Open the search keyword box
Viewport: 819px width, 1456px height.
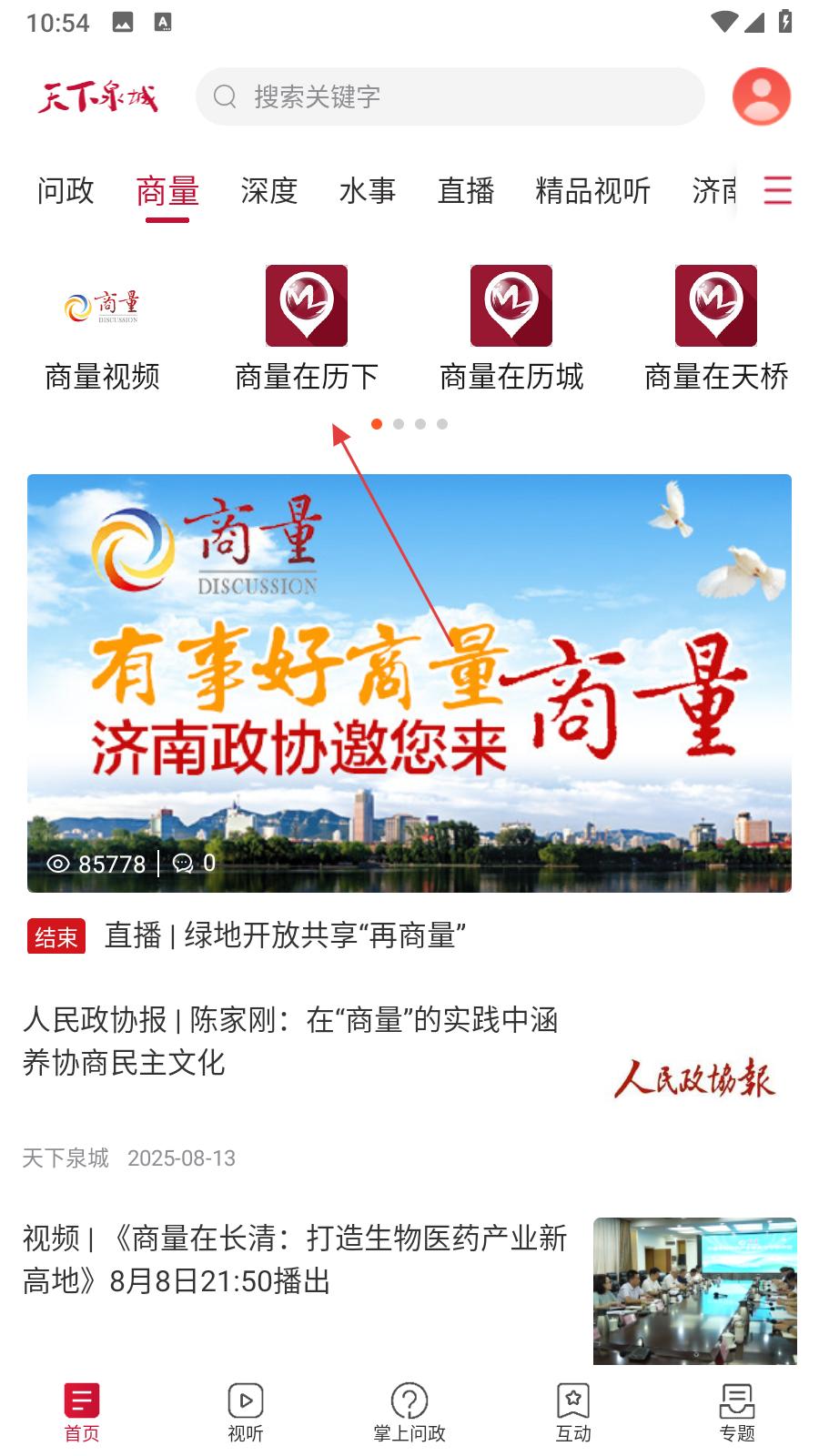(450, 96)
